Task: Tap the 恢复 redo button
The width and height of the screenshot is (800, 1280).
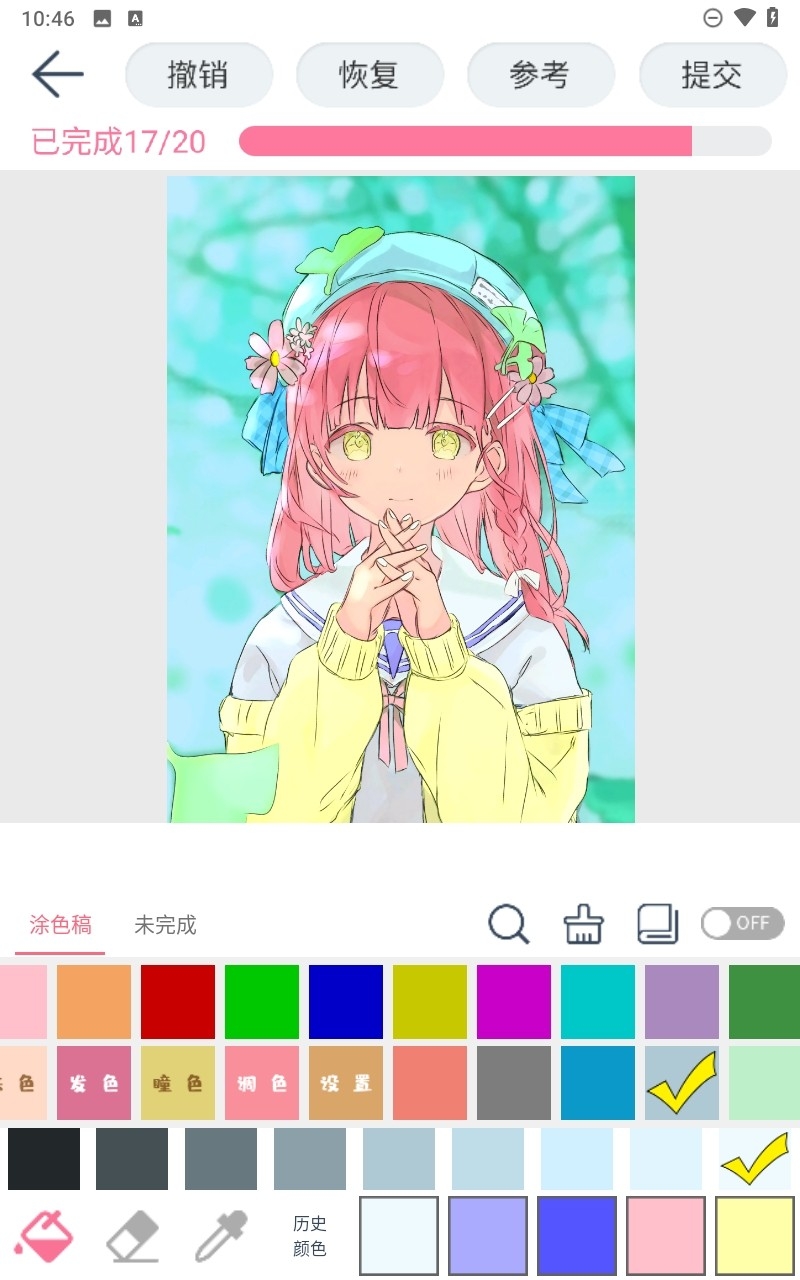Action: click(370, 75)
